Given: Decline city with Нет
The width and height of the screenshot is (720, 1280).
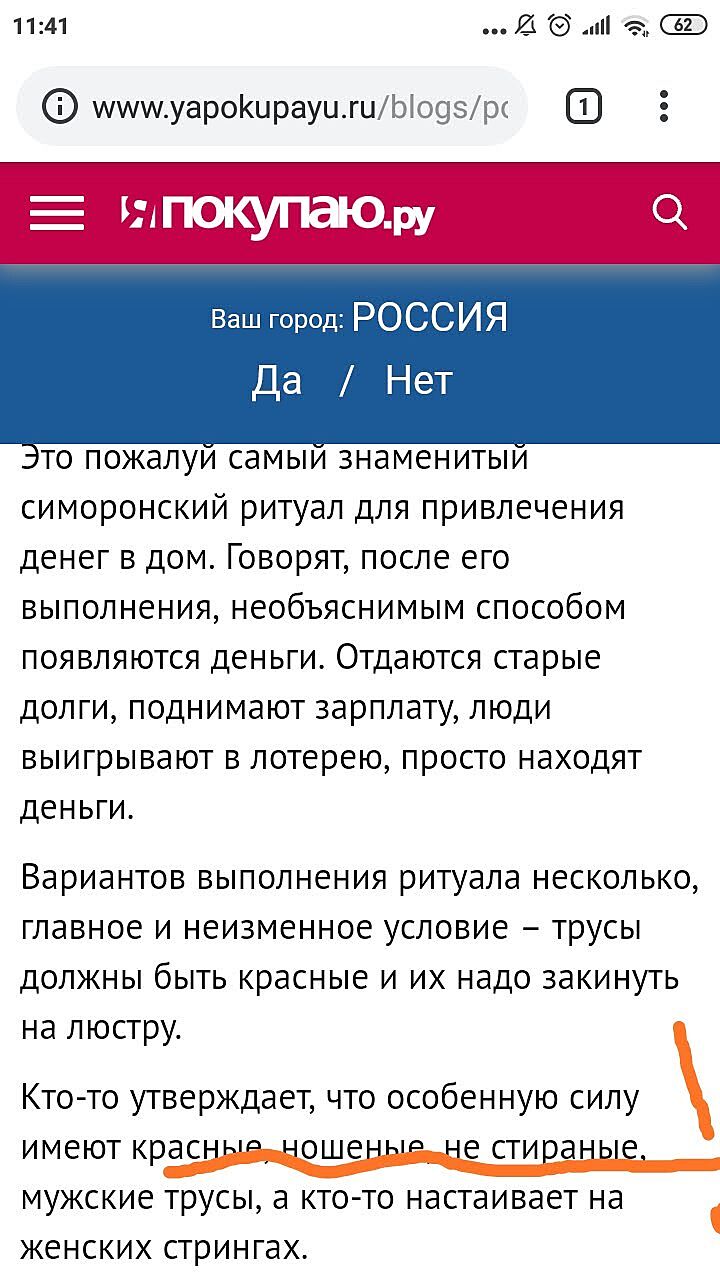Looking at the screenshot, I should (419, 381).
